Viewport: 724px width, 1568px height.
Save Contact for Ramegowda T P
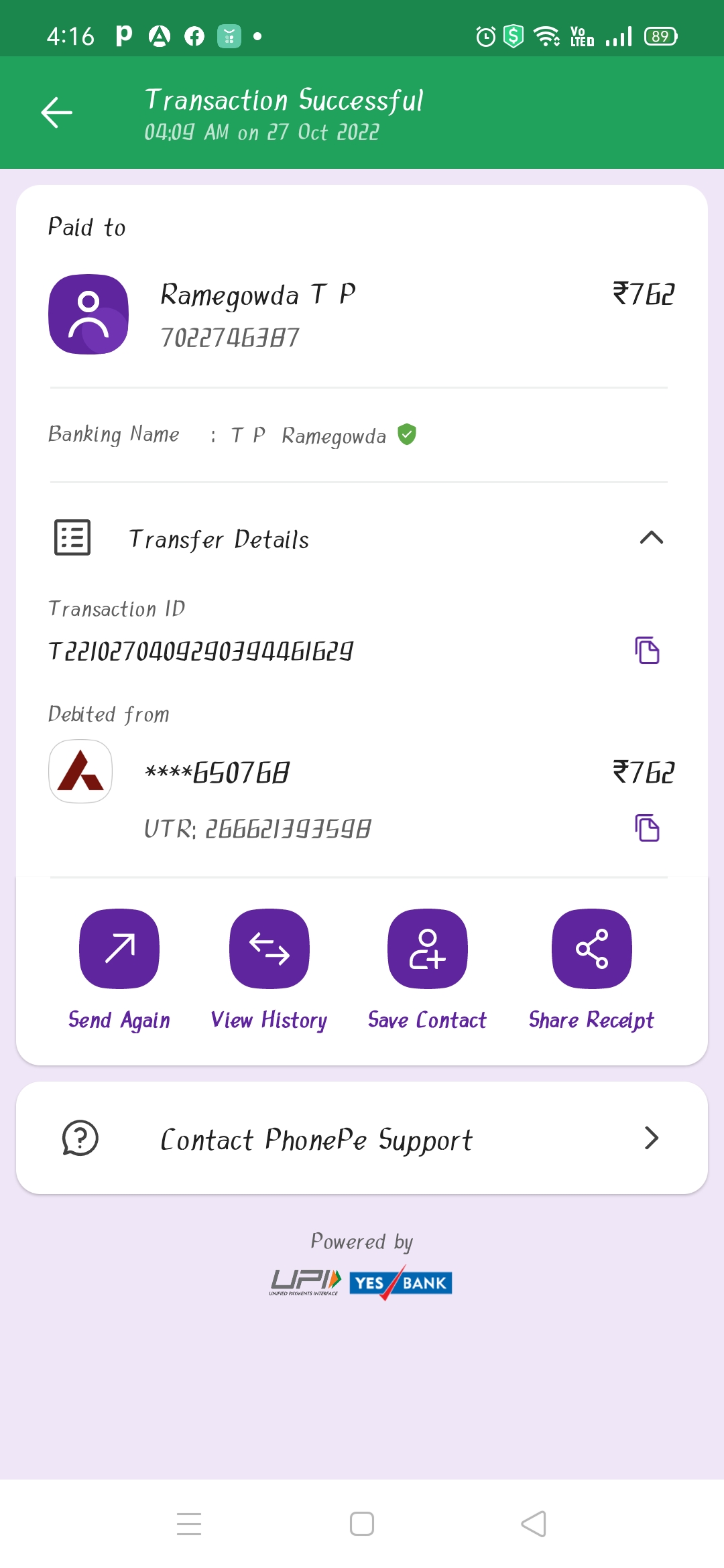coord(428,949)
